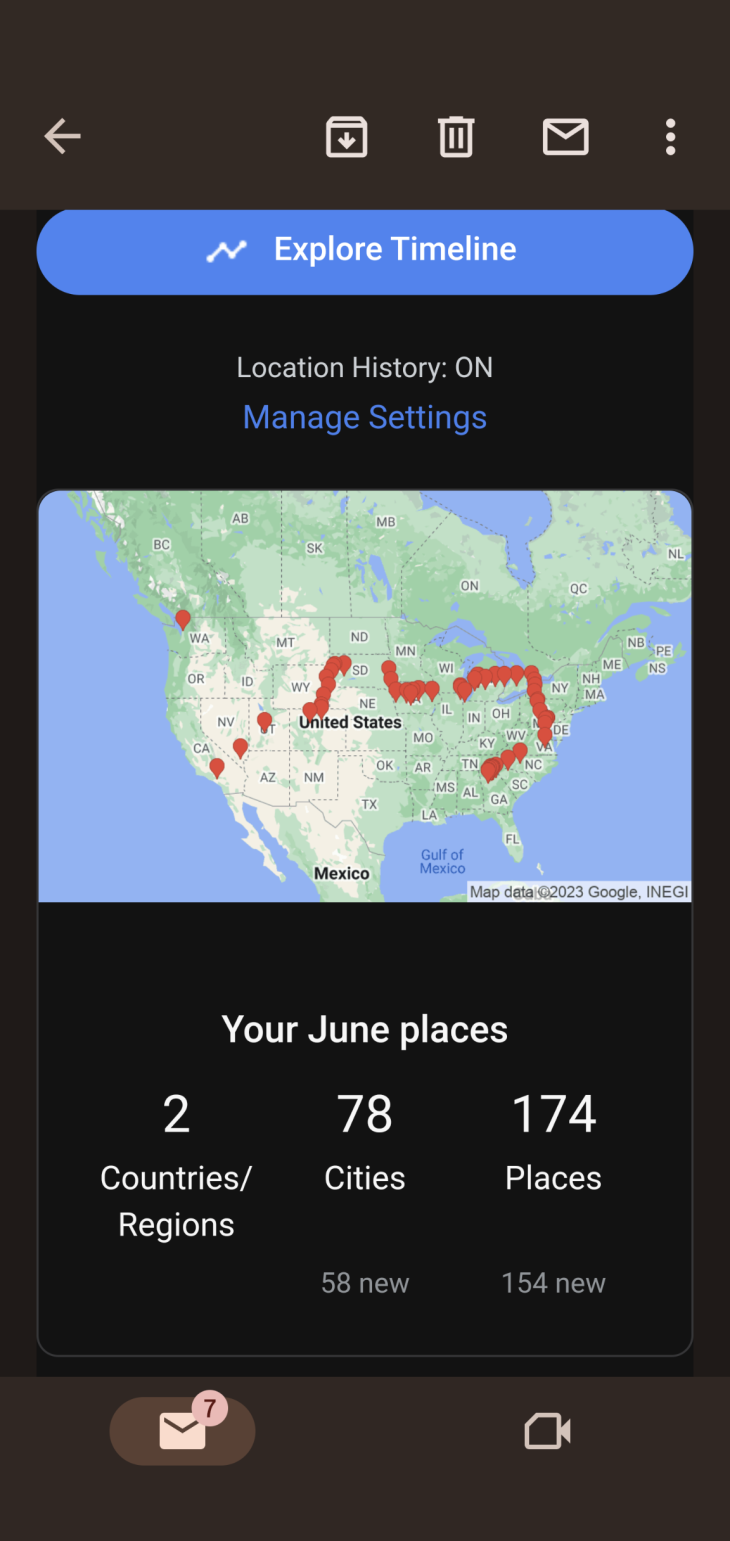730x1541 pixels.
Task: Select the Mail inbox icon with badge
Action: click(x=182, y=1431)
